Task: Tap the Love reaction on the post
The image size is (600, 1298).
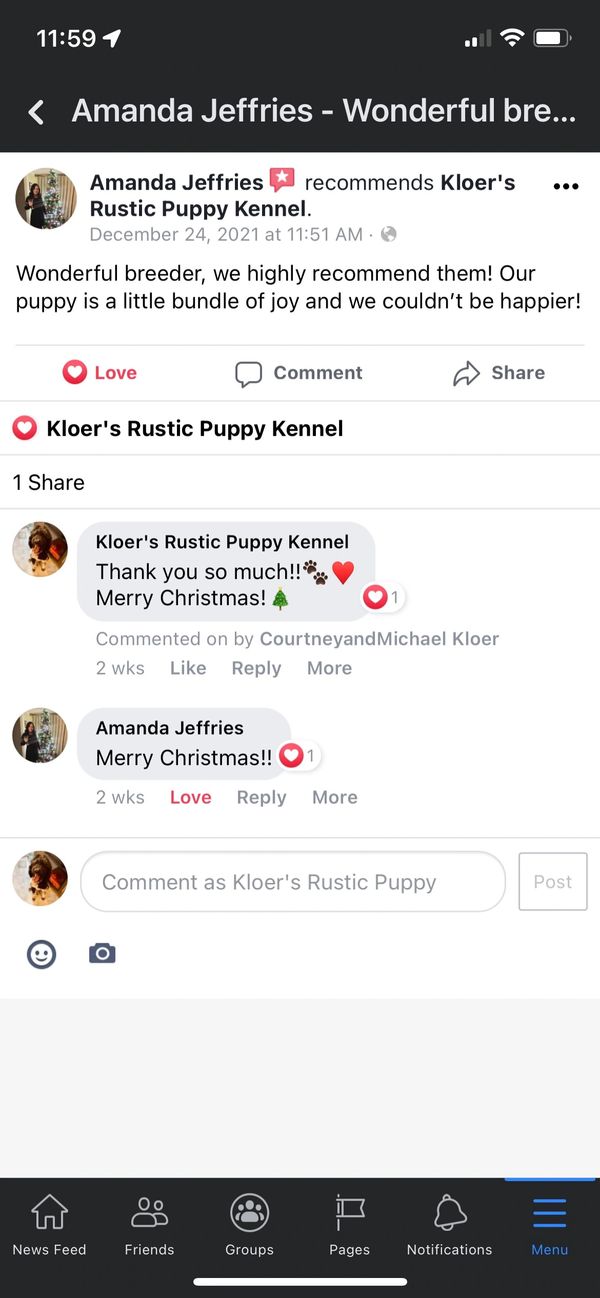Action: [100, 373]
